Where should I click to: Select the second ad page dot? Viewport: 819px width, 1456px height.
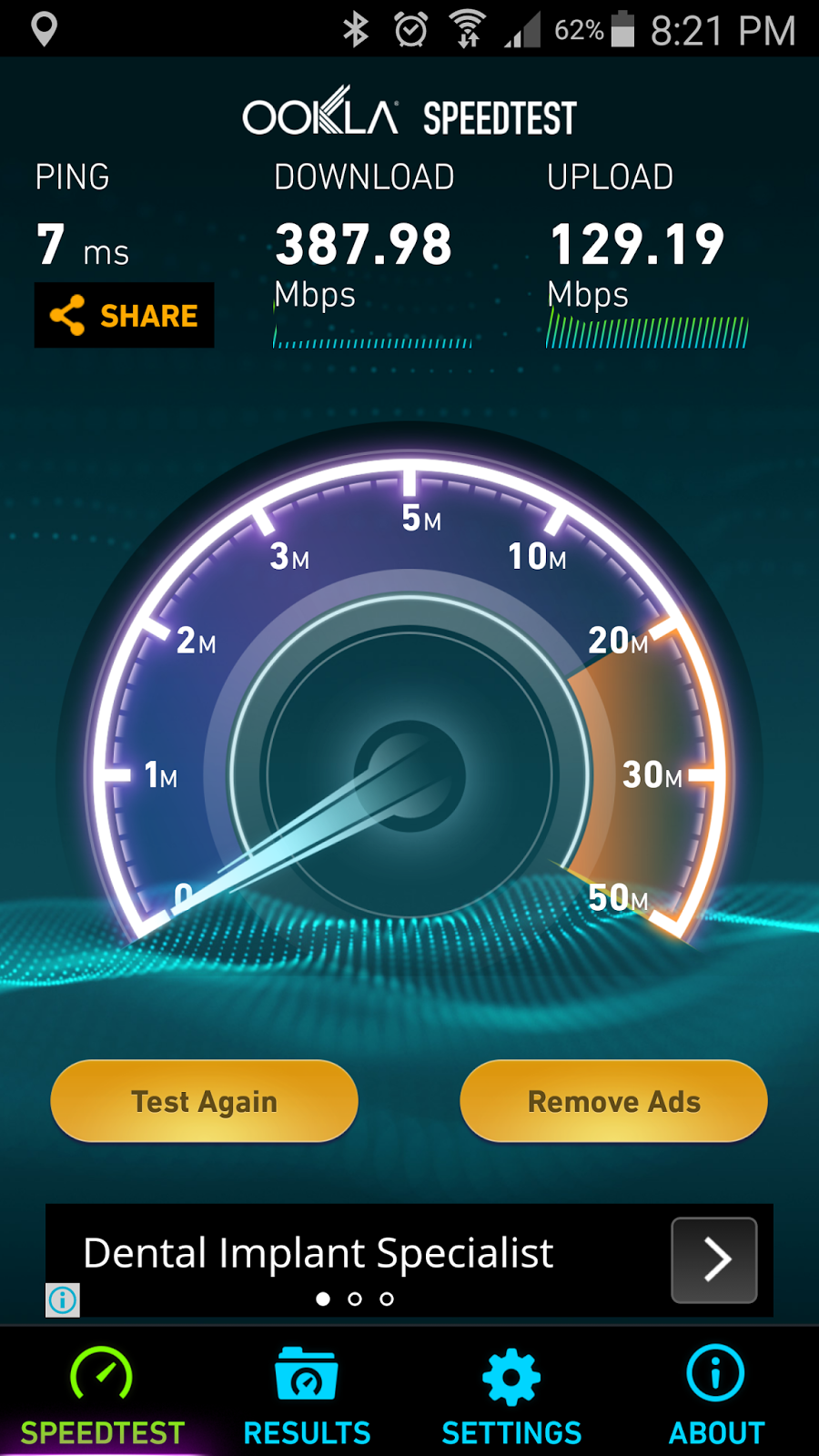(356, 1299)
